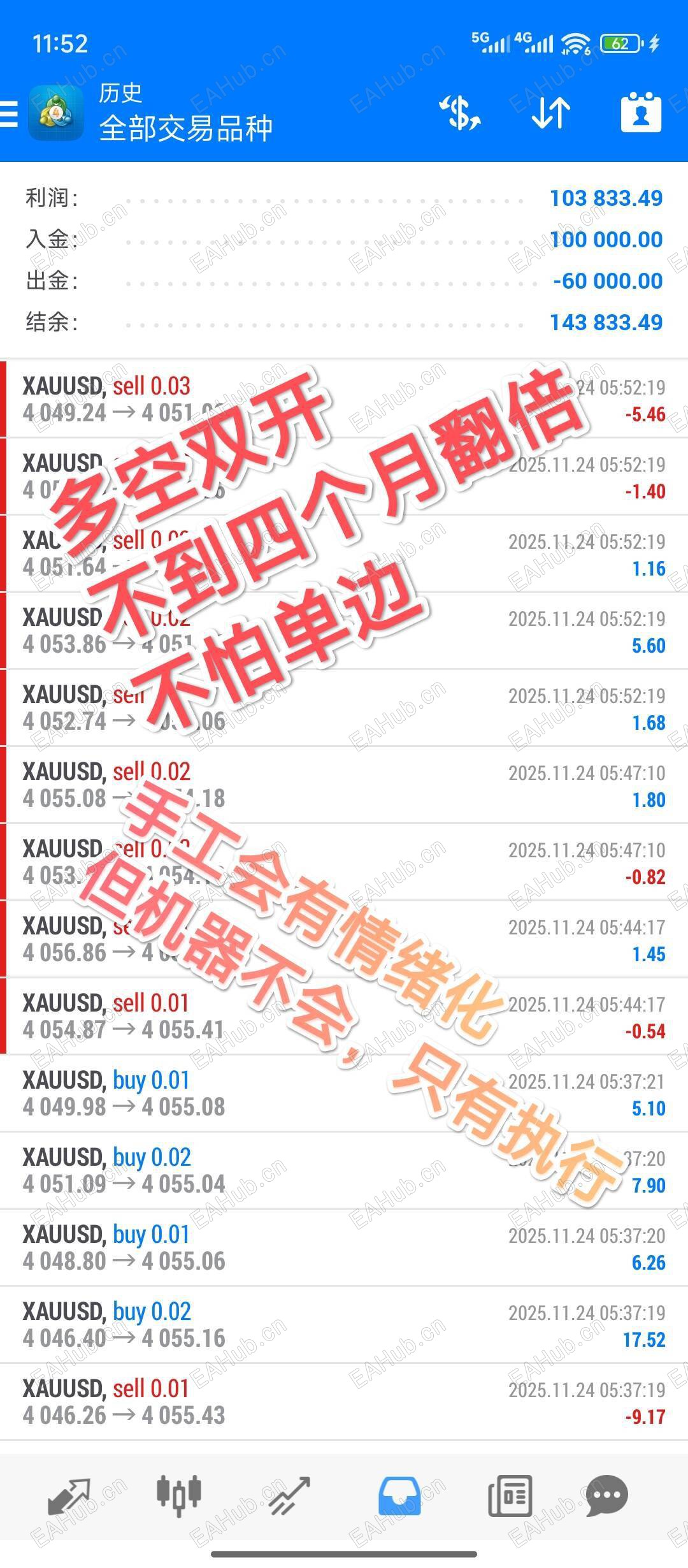The height and width of the screenshot is (1568, 688).
Task: Open the sell 0.03 trade losing 5.46
Action: coord(344,400)
